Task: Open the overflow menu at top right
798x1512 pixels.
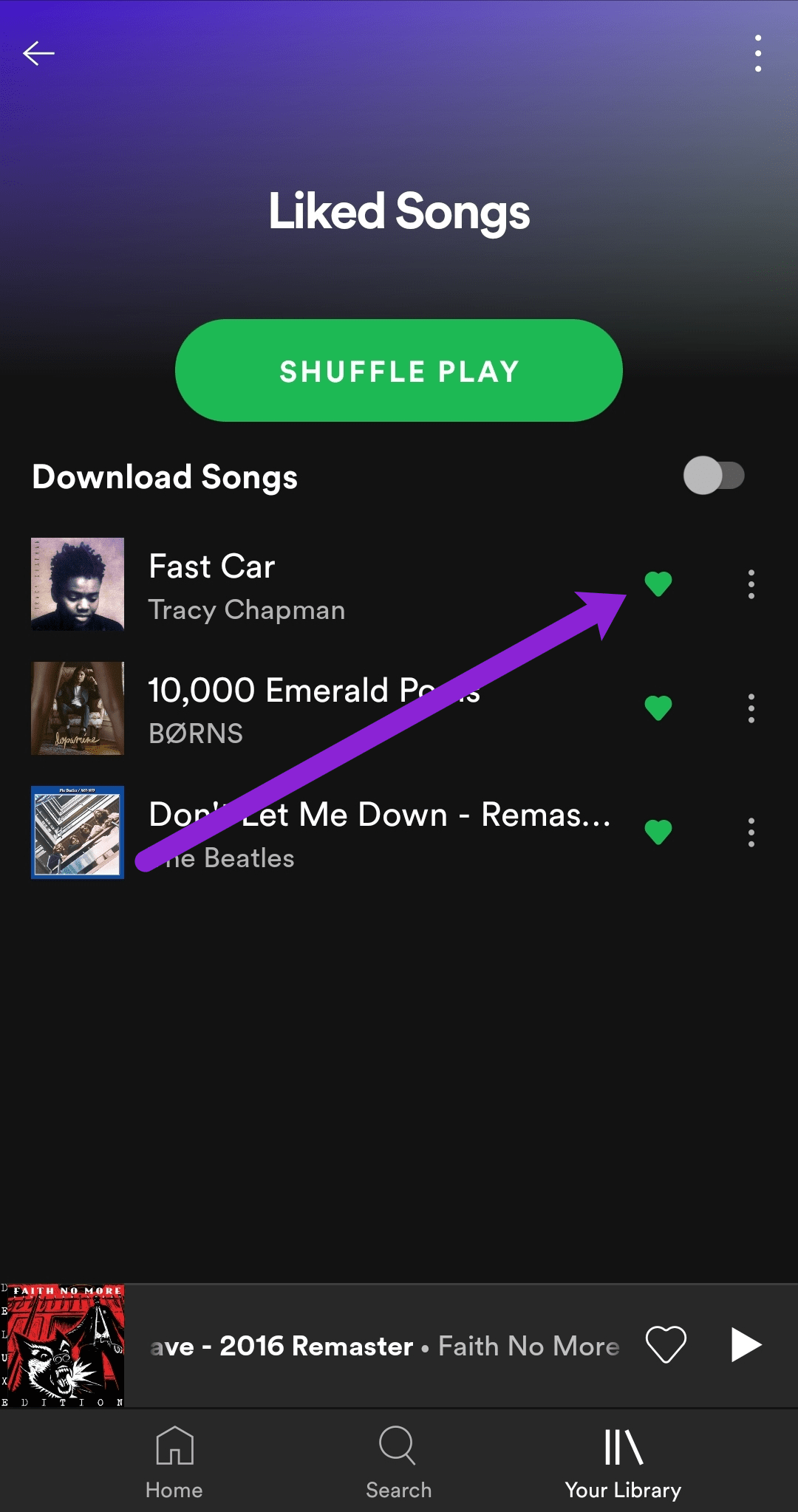Action: point(757,53)
